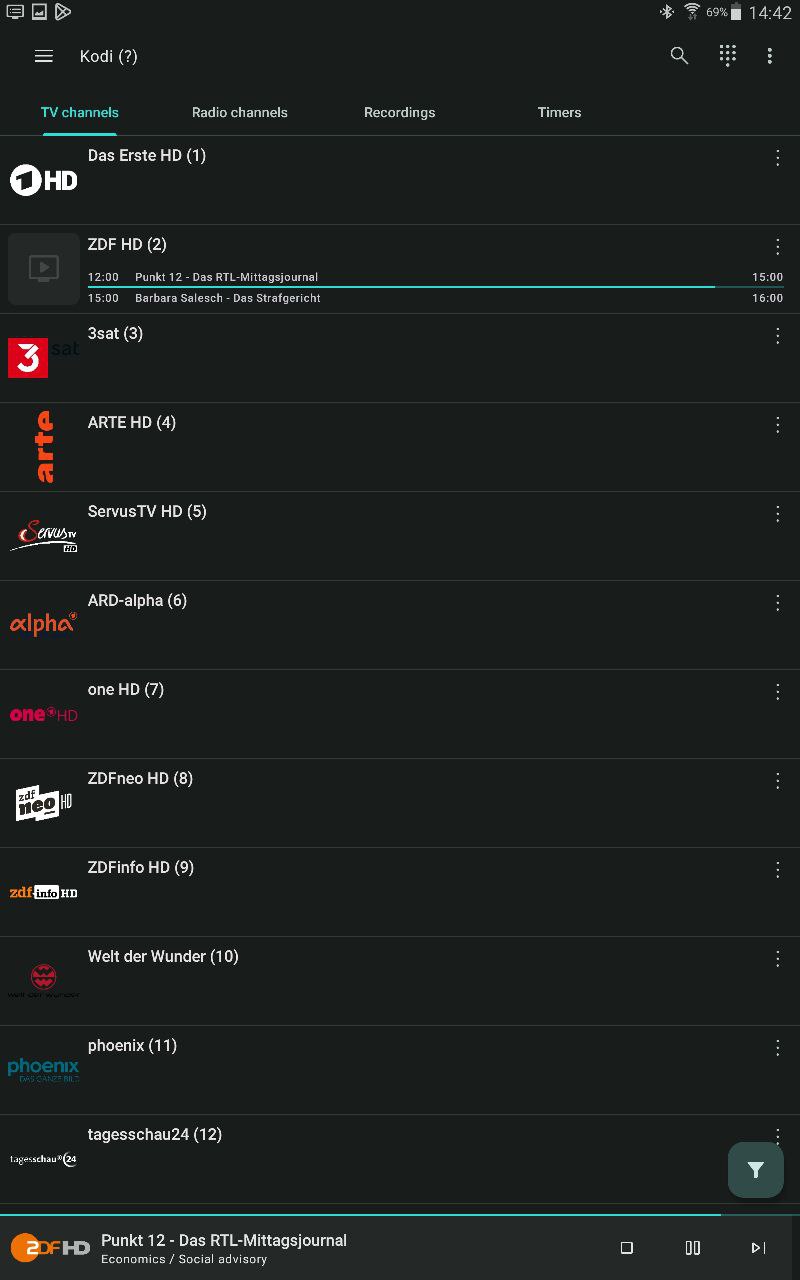Image resolution: width=800 pixels, height=1280 pixels.
Task: Open the ZDFneo HD channel
Action: click(x=400, y=803)
